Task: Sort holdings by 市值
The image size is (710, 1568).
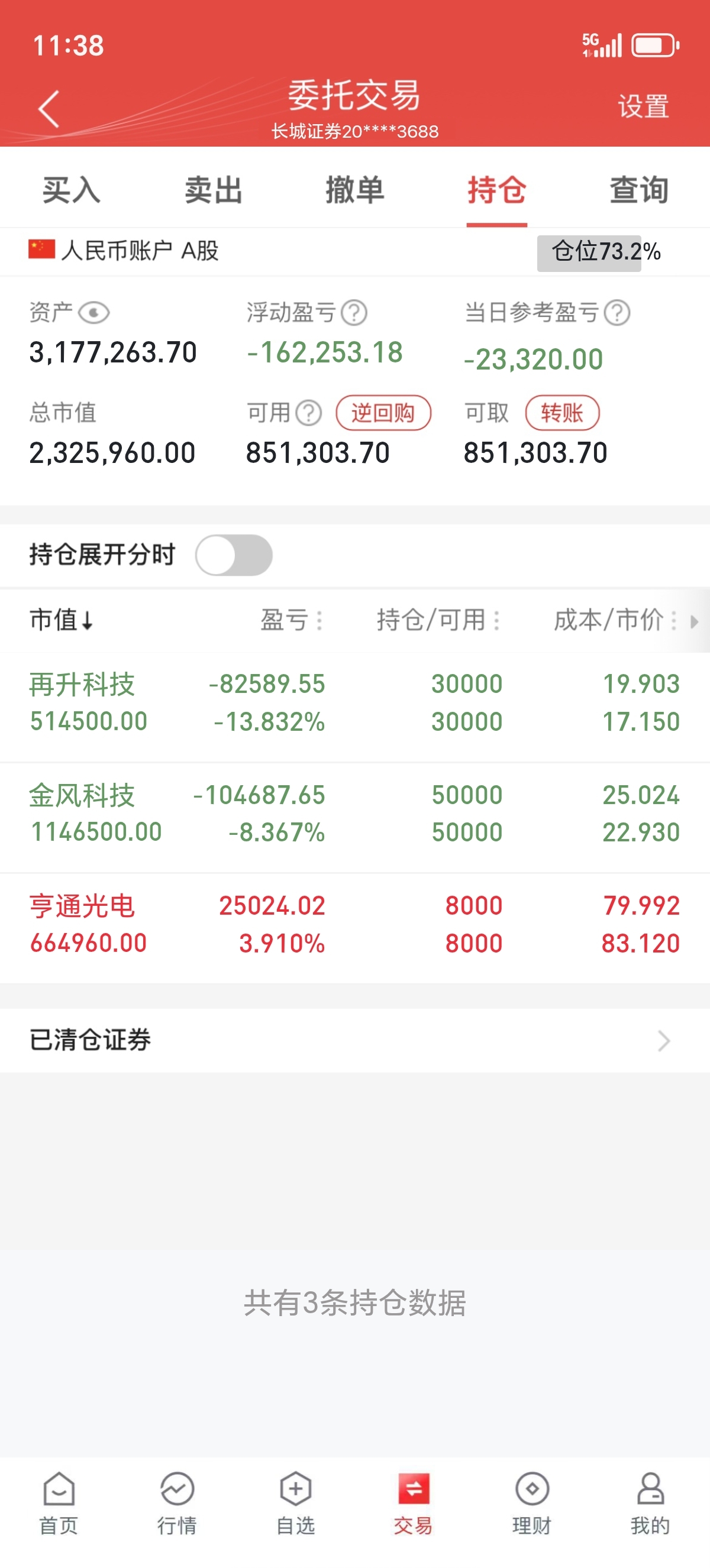Action: pos(61,620)
